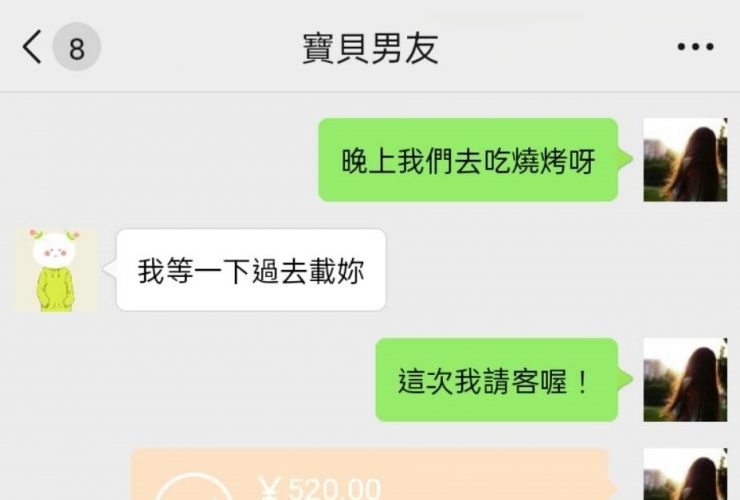Image resolution: width=740 pixels, height=500 pixels.
Task: Open boyfriend's cartoon avatar profile
Action: pos(55,270)
